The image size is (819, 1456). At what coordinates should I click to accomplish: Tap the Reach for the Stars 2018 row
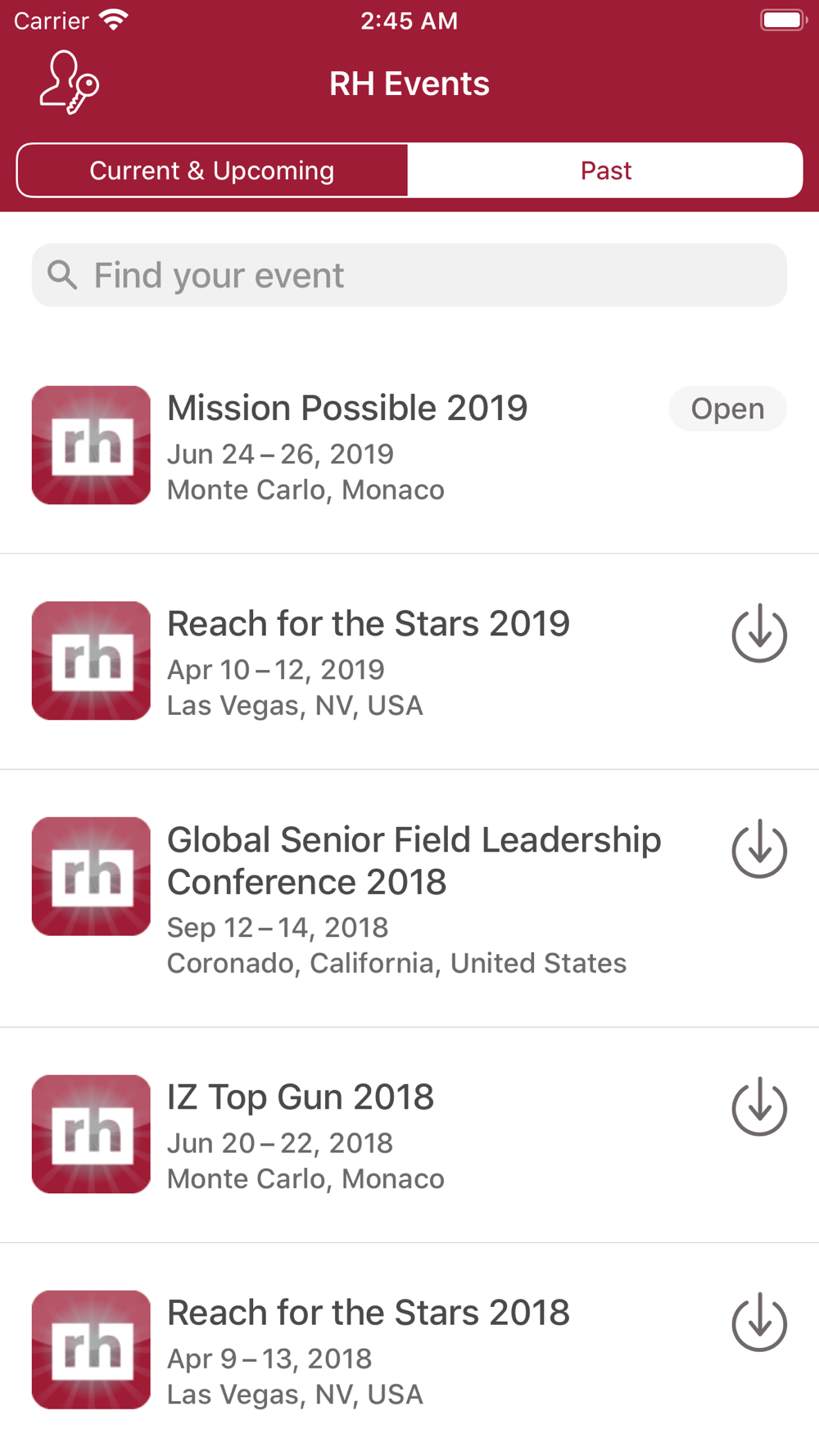click(x=369, y=1350)
